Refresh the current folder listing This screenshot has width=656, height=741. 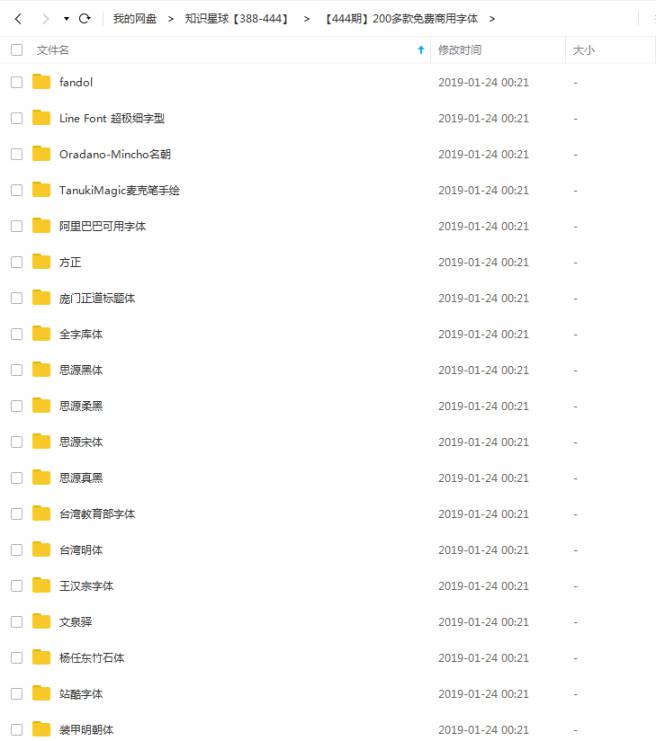(x=84, y=19)
